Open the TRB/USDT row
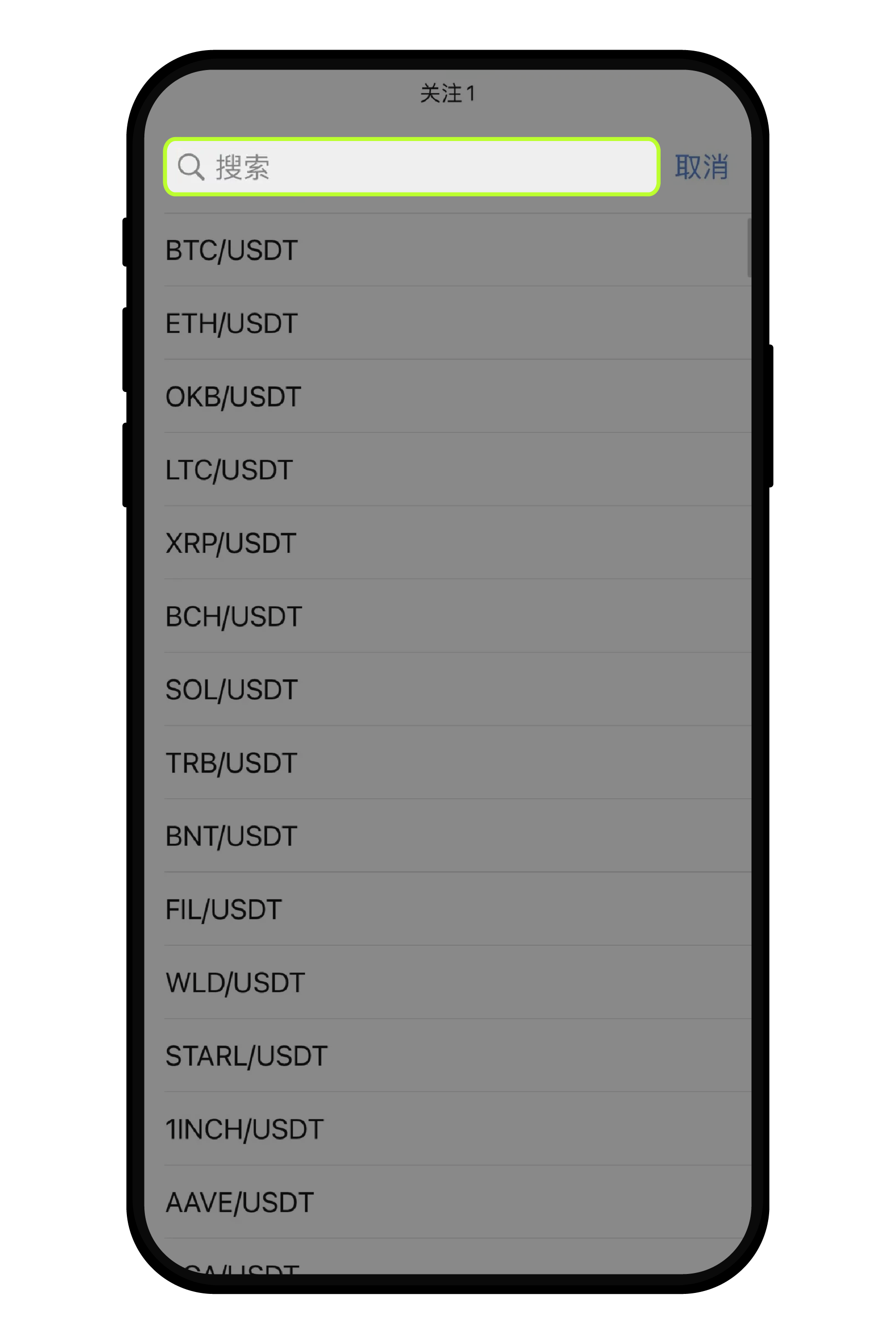The height and width of the screenshot is (1344, 896). (x=231, y=763)
